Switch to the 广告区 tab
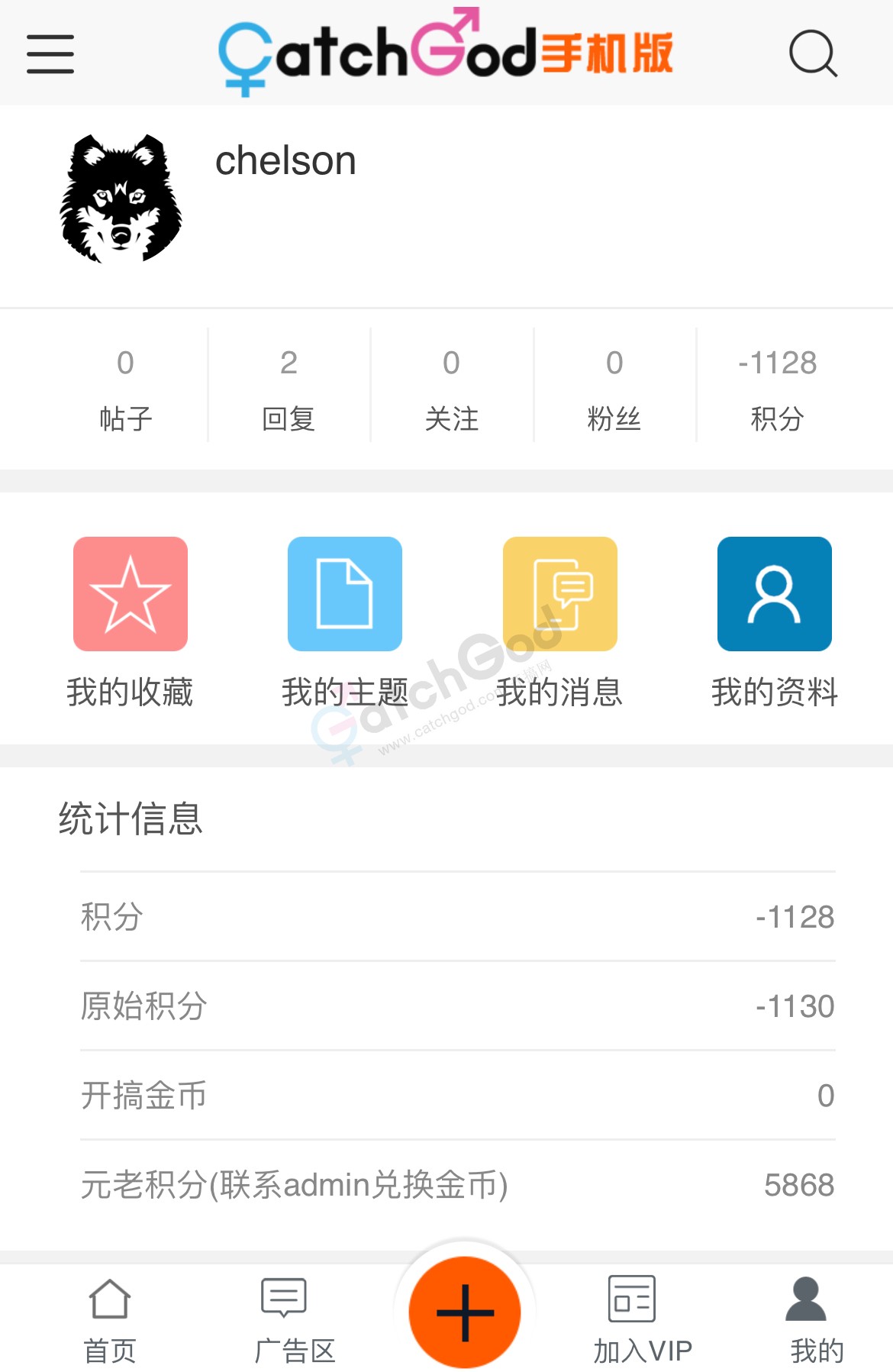This screenshot has width=893, height=1372. coord(294,1321)
